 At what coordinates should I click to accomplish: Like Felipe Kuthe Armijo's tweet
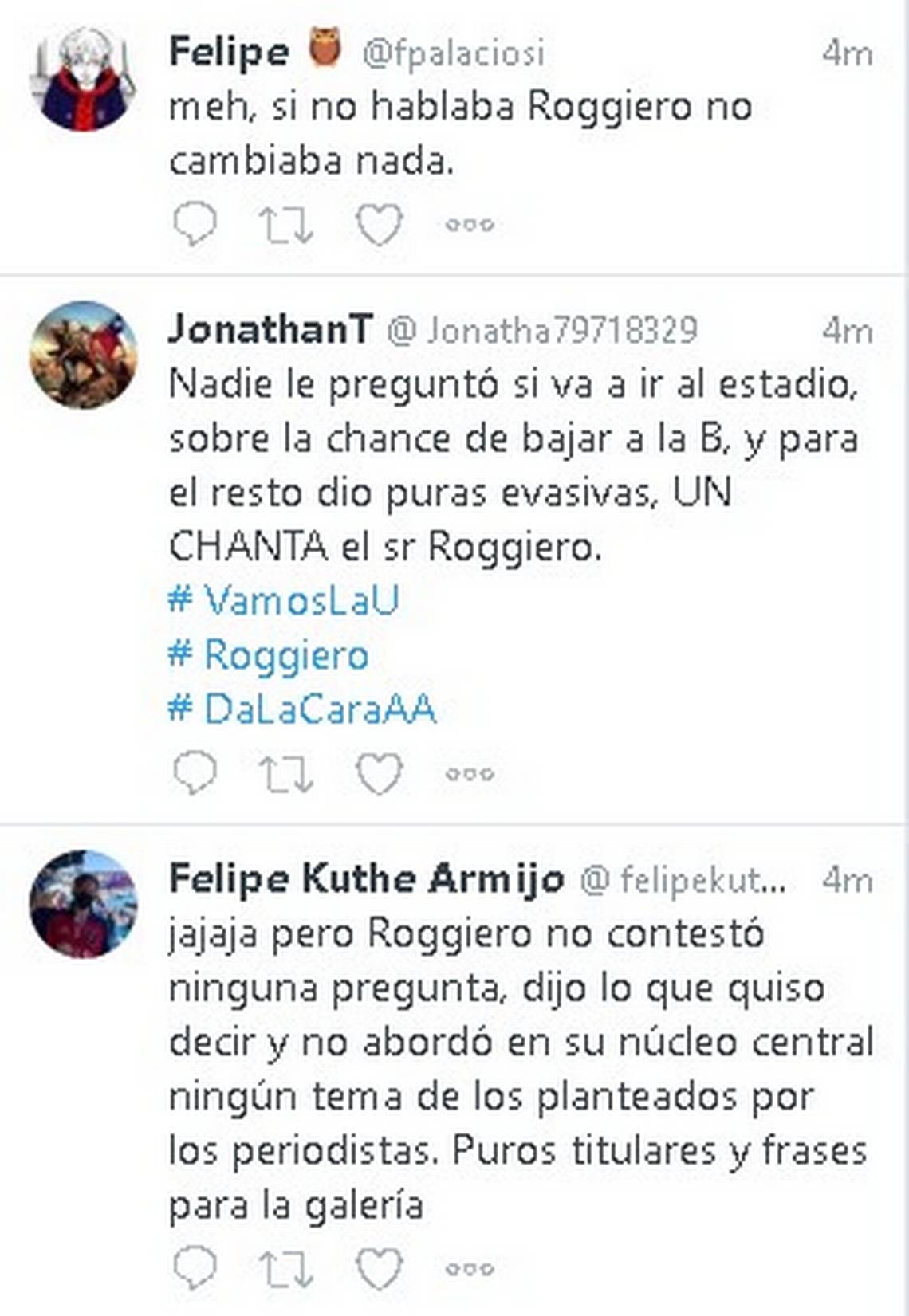pyautogui.click(x=379, y=1268)
